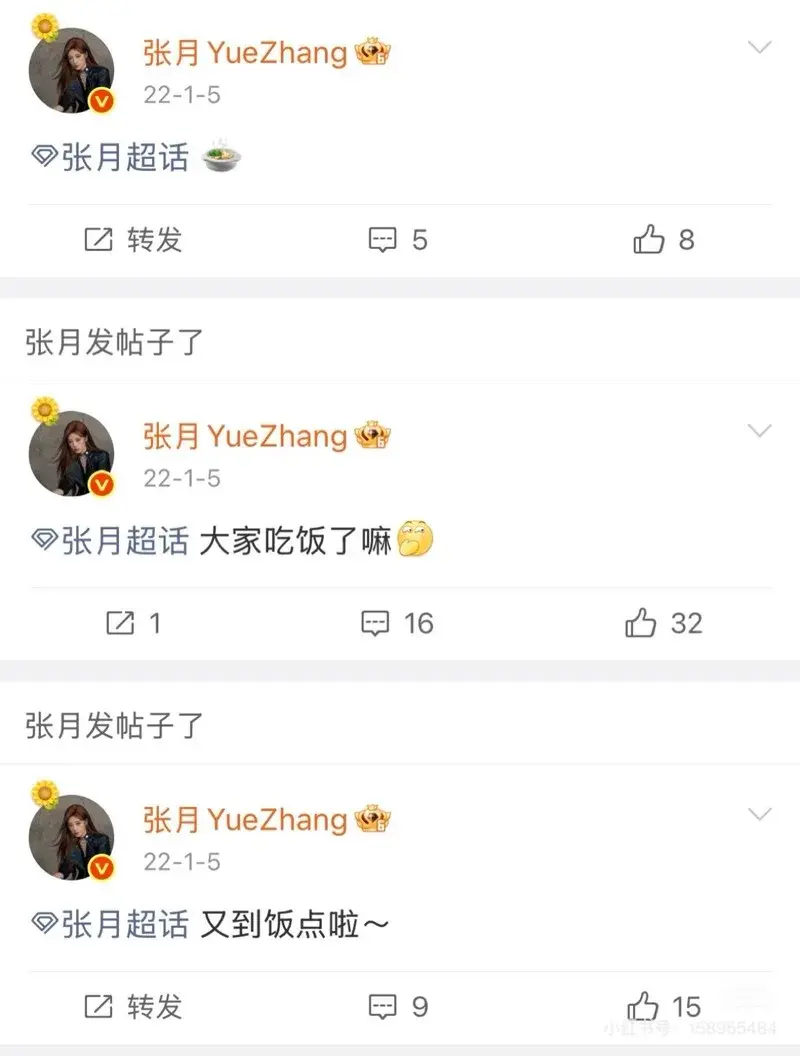Like the noodle-bowl emoji post
The image size is (800, 1056).
[x=663, y=239]
